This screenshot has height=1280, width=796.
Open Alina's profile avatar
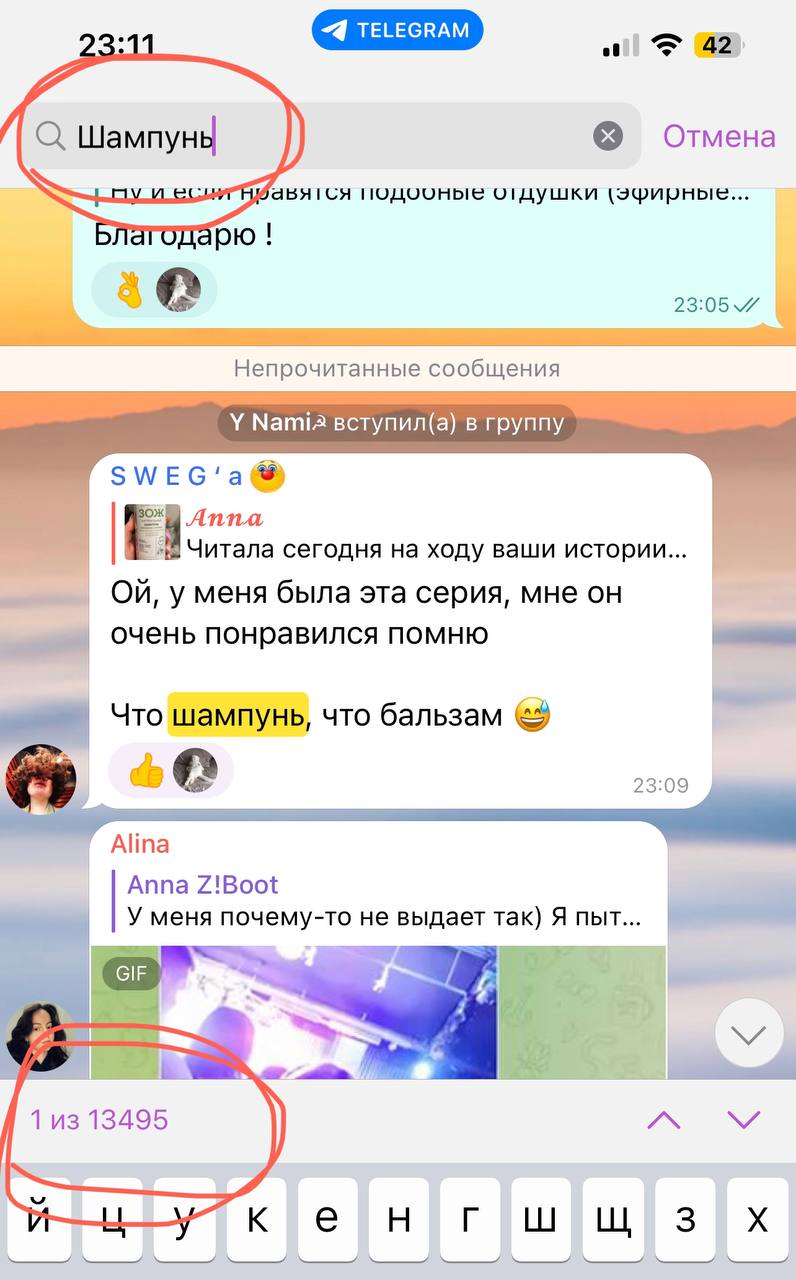[40, 1037]
